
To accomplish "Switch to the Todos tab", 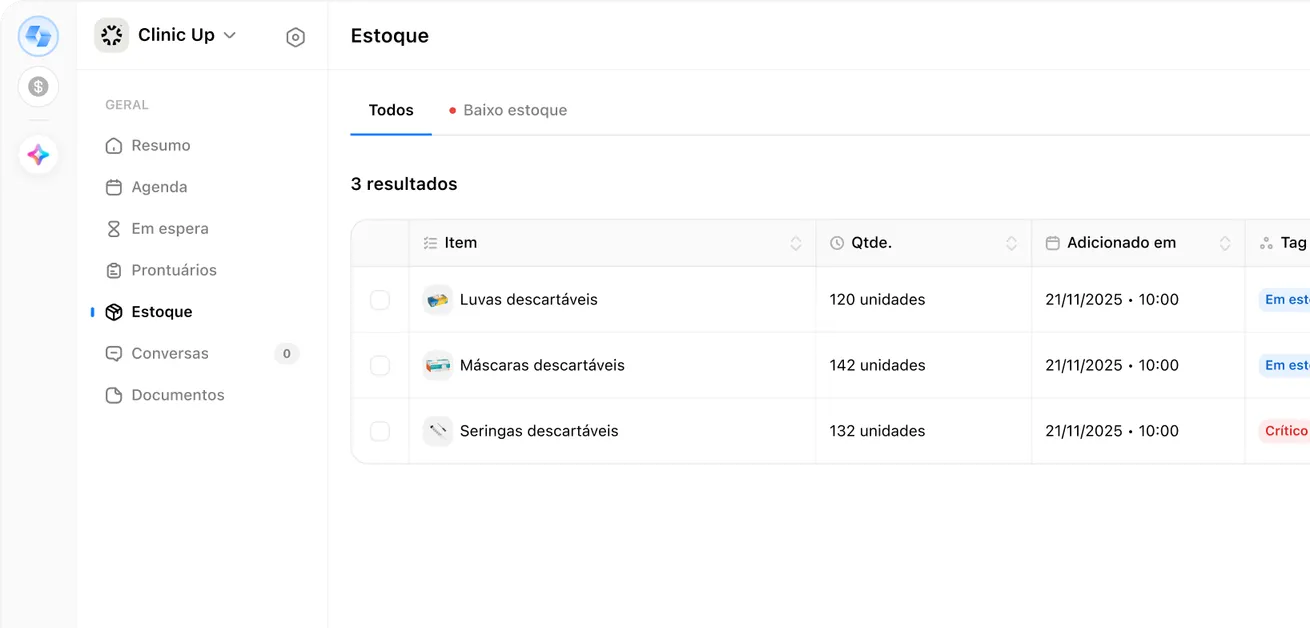I will pyautogui.click(x=391, y=110).
